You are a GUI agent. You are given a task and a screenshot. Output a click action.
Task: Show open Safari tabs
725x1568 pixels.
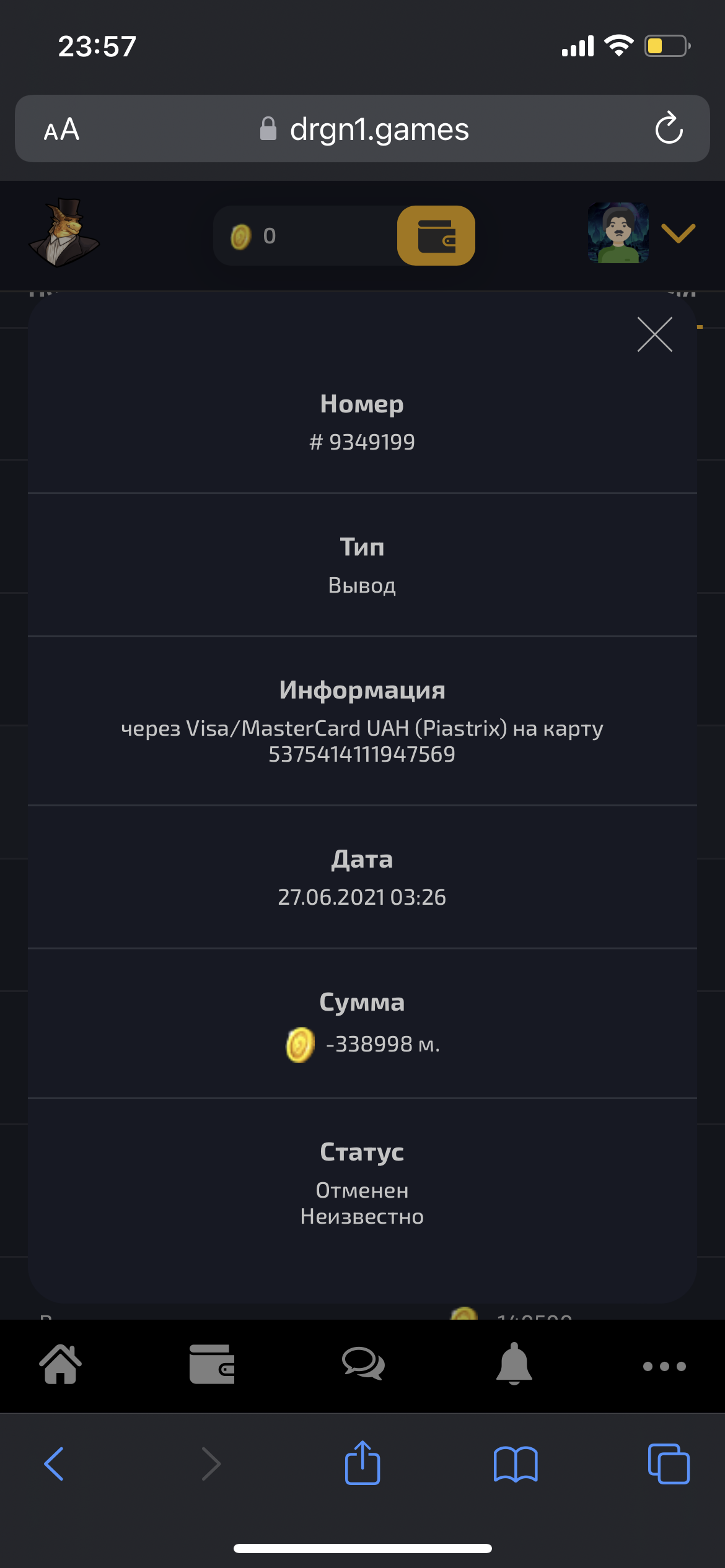[x=669, y=1464]
